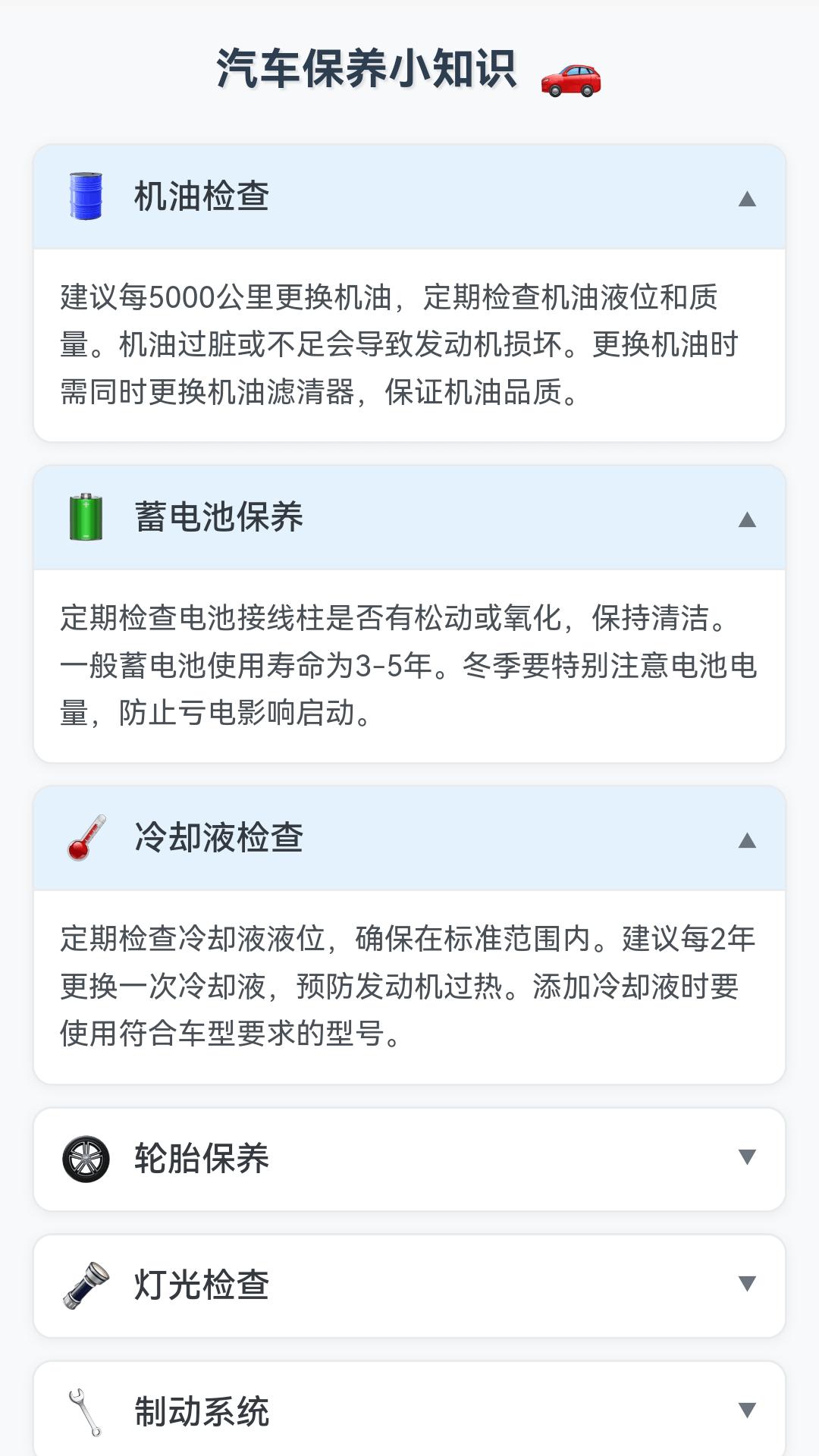Expand the 灯光检查 section

747,1283
